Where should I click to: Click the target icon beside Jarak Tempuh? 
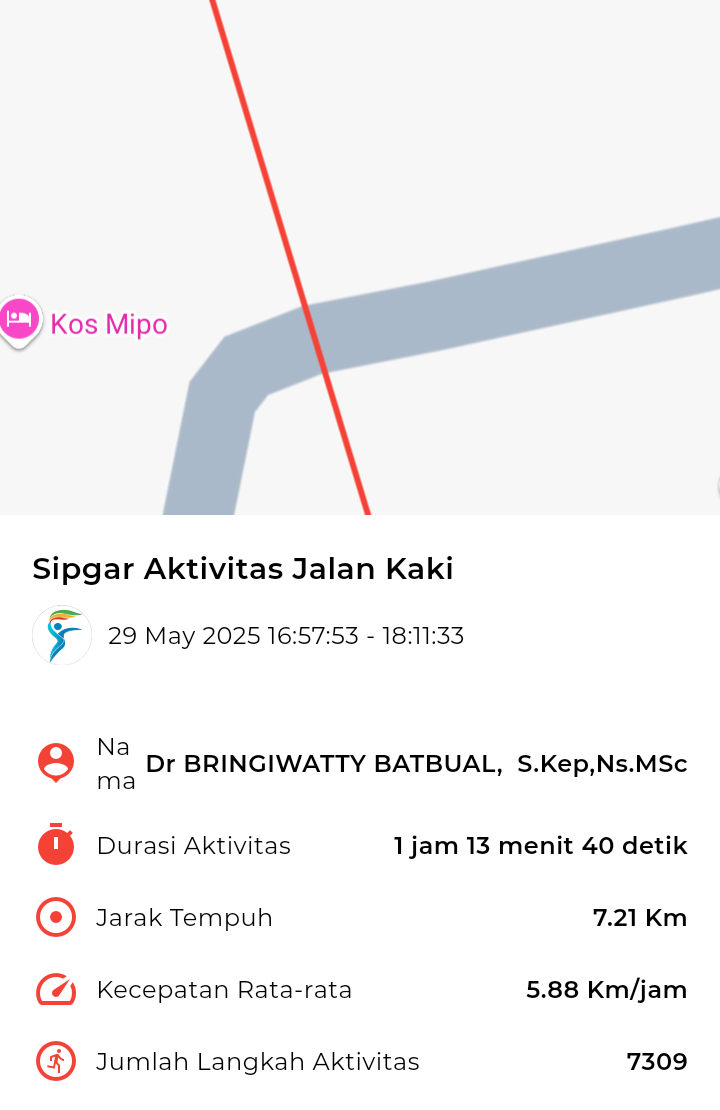tap(56, 917)
